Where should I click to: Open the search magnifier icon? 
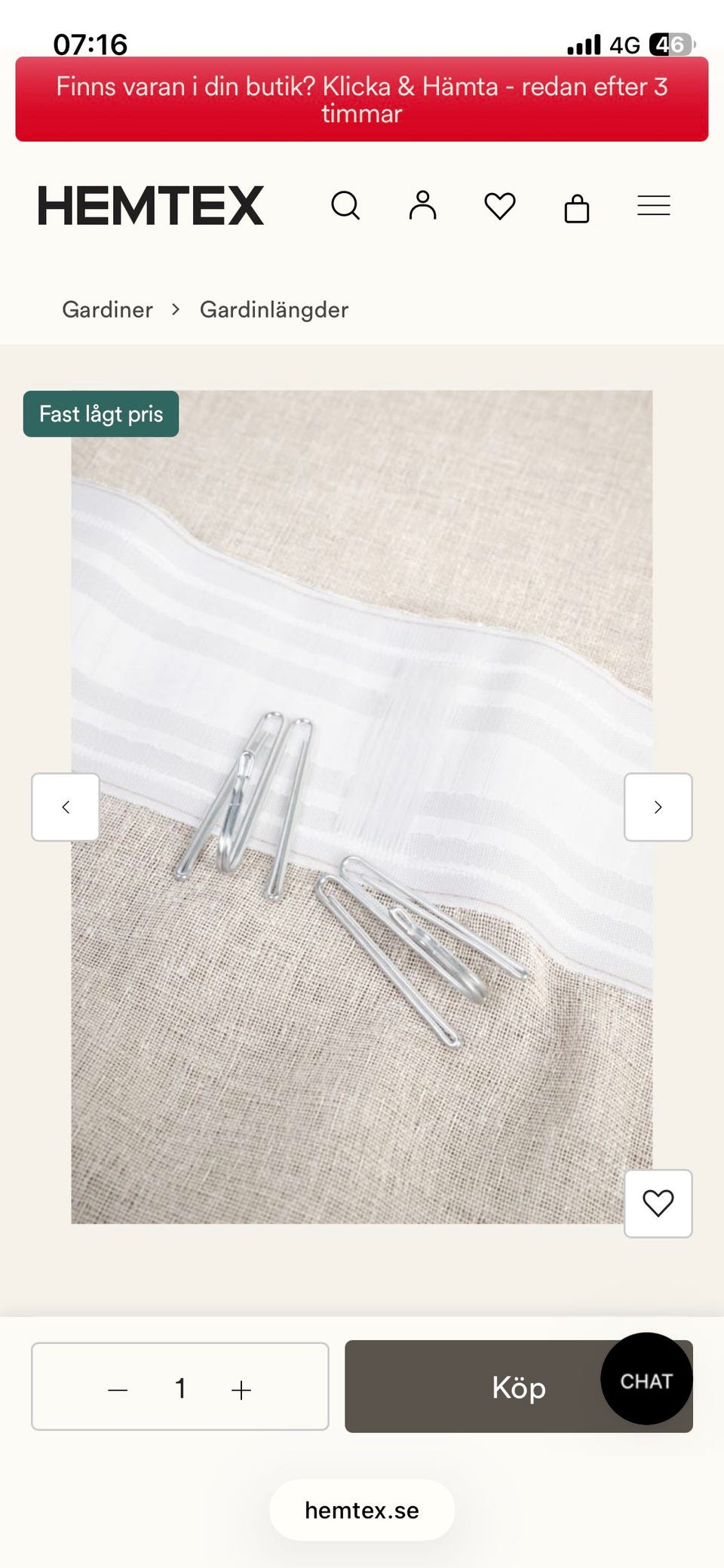tap(345, 205)
